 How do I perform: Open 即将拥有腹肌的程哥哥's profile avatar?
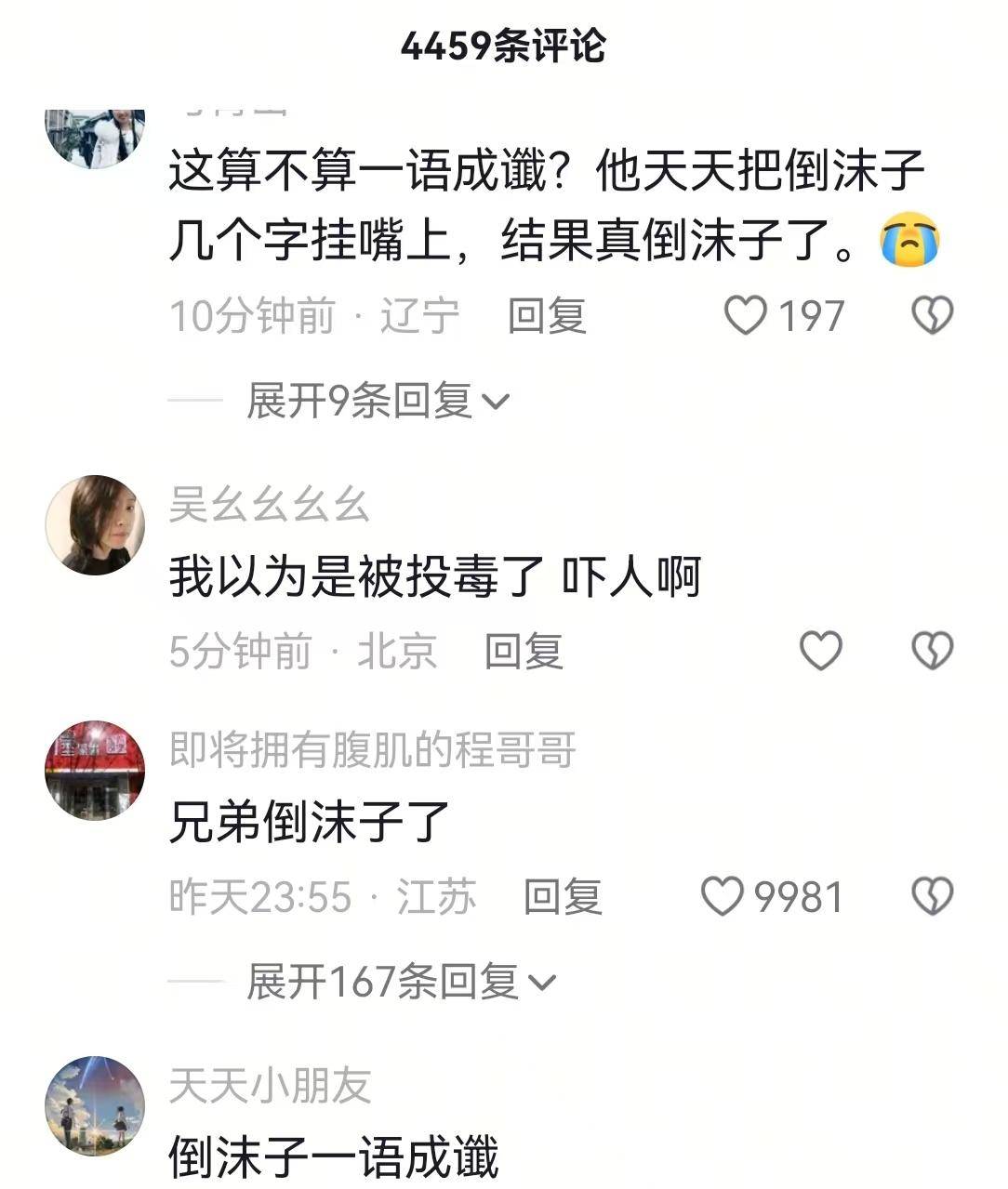pyautogui.click(x=95, y=770)
